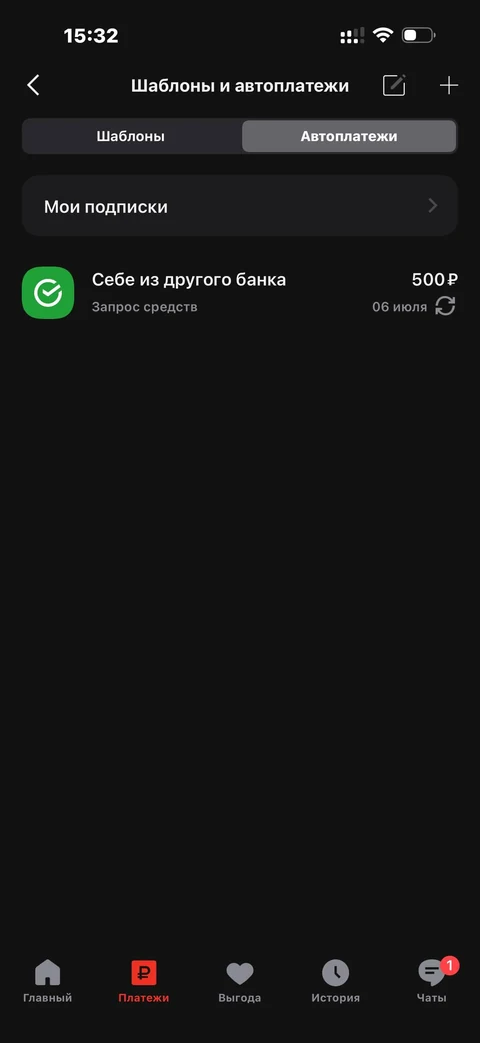Open the Платежи tab
480x1043 pixels.
tap(144, 982)
